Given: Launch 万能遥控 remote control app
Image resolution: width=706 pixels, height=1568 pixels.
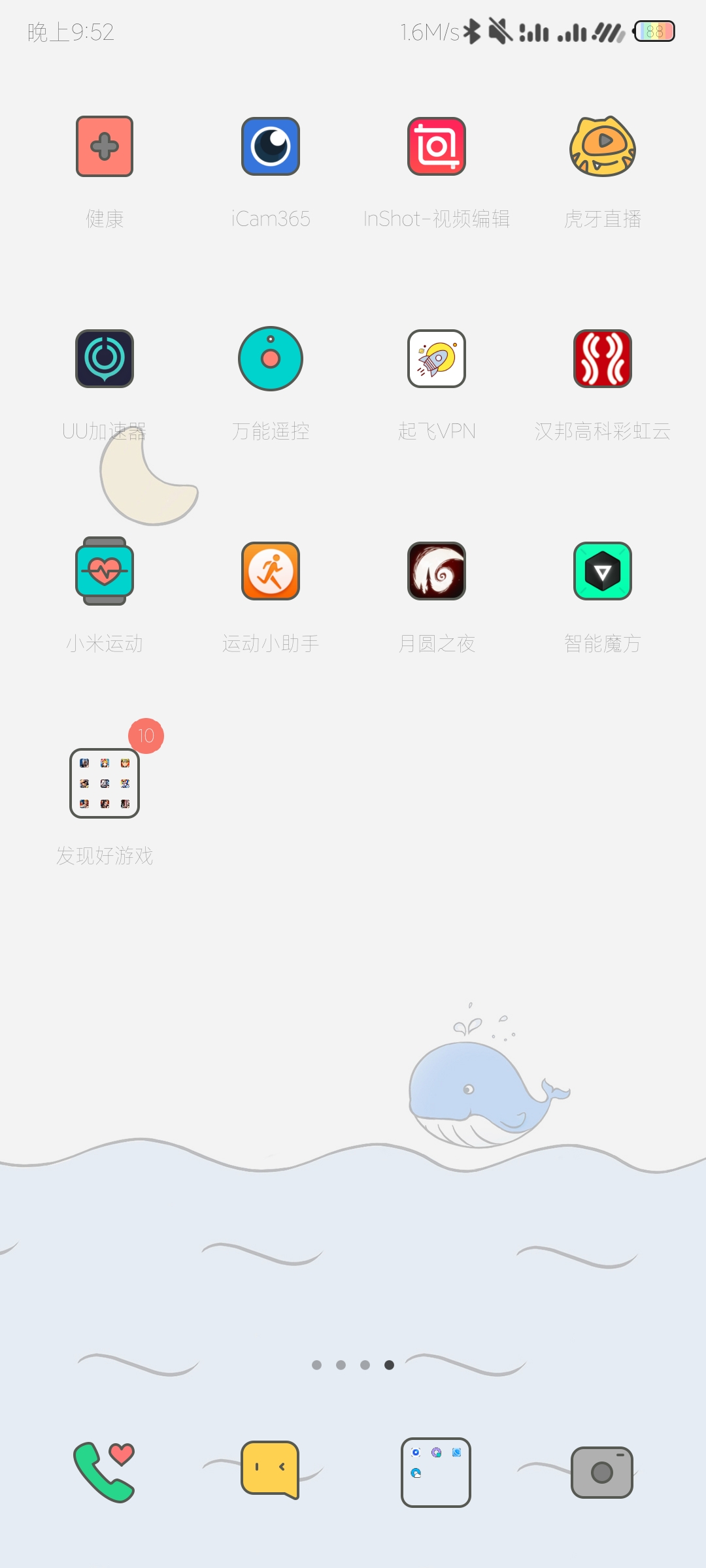Looking at the screenshot, I should point(271,359).
